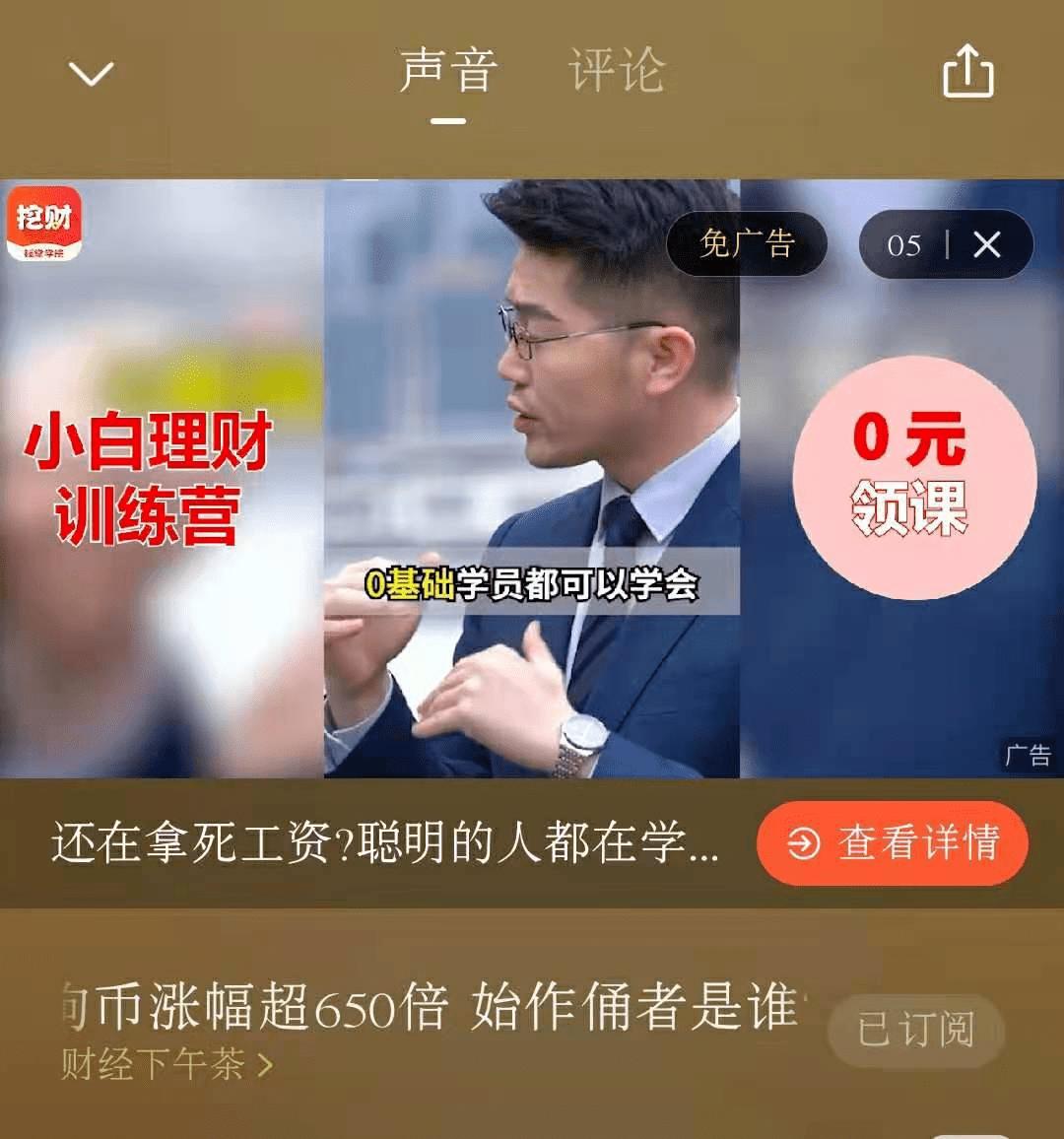Screen dimensions: 1064x1139
Task: Tap 查看详情 to view ad details
Action: (892, 844)
